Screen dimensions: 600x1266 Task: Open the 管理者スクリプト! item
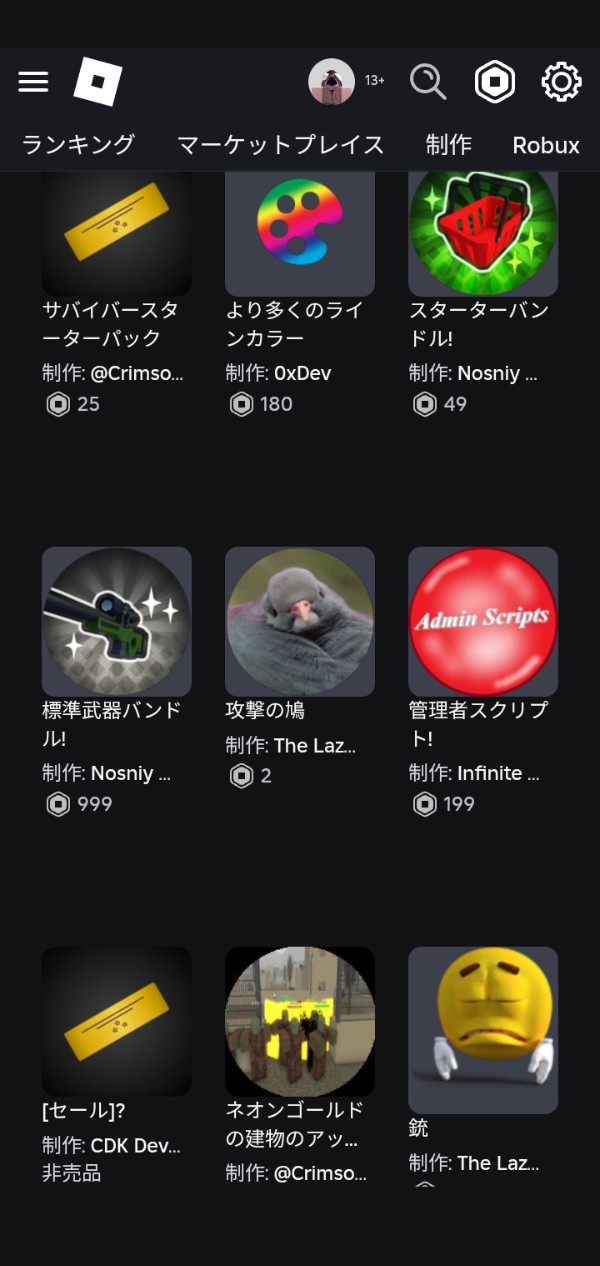pyautogui.click(x=483, y=621)
